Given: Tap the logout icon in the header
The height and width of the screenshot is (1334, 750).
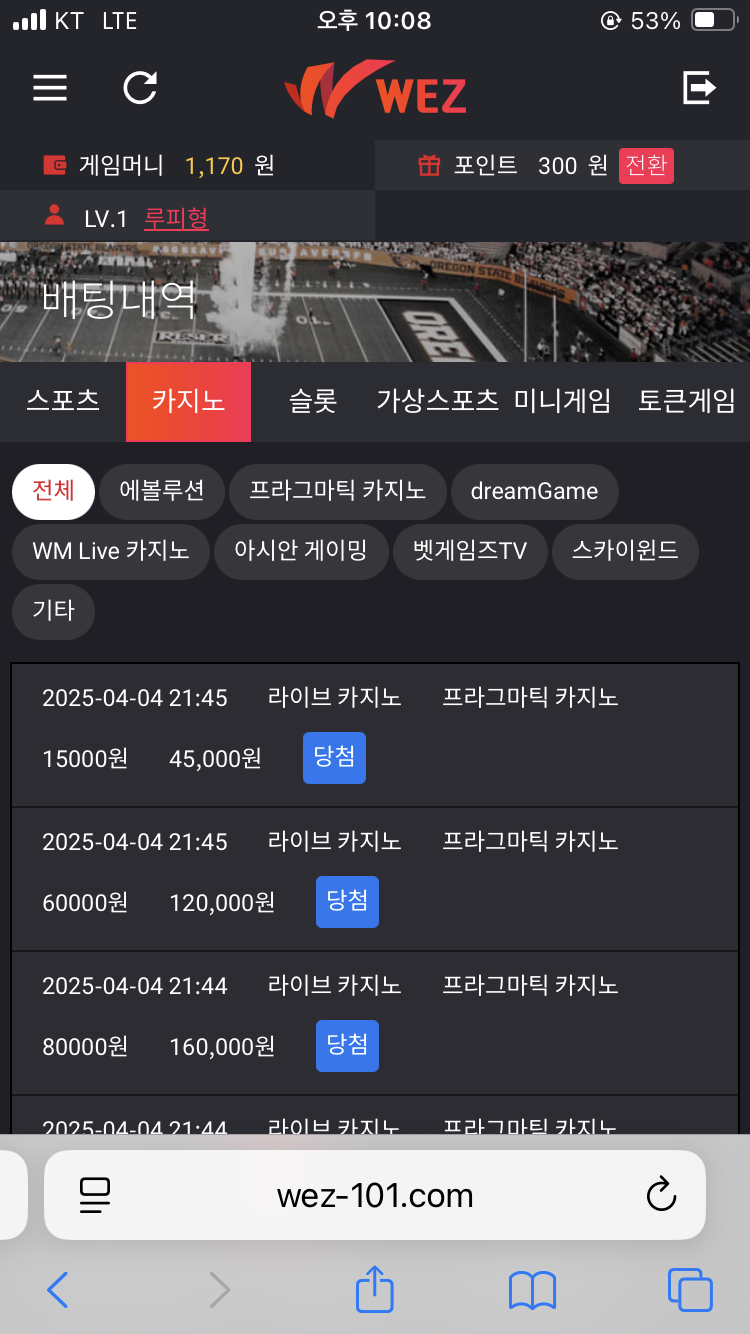Looking at the screenshot, I should (699, 88).
